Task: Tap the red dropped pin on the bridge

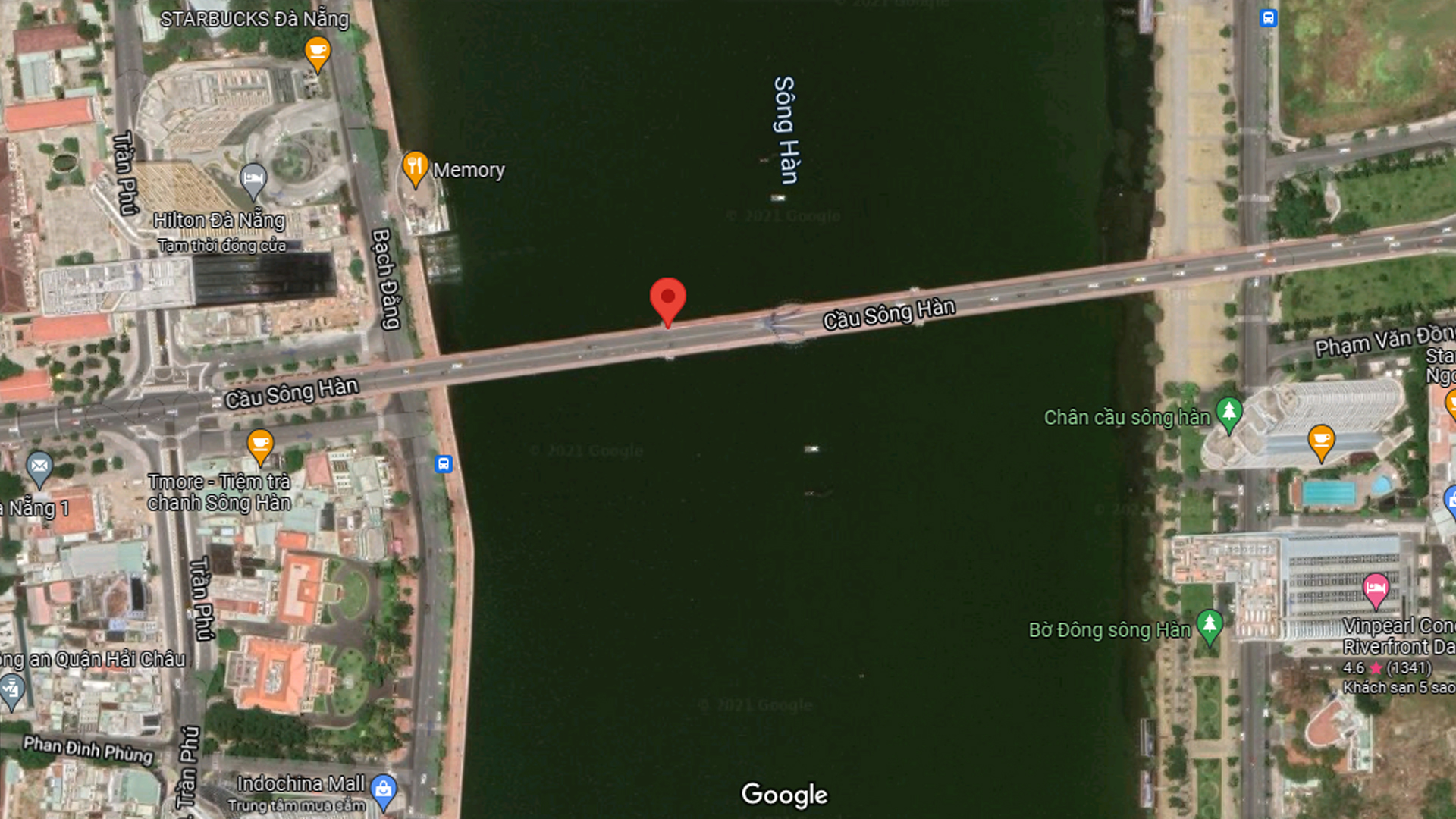Action: [x=667, y=298]
